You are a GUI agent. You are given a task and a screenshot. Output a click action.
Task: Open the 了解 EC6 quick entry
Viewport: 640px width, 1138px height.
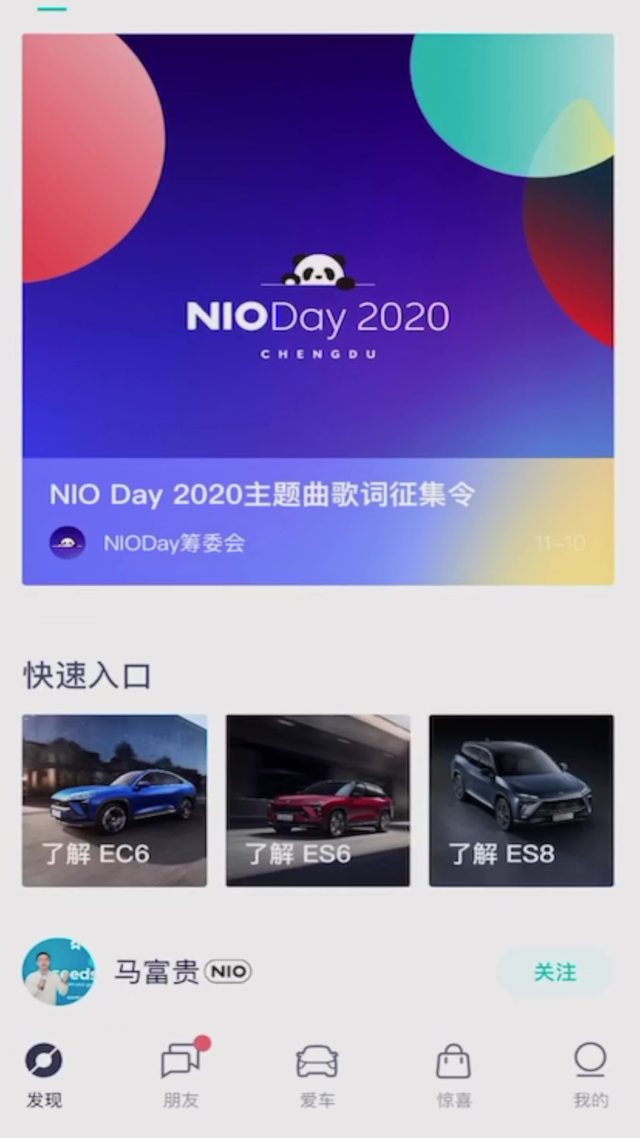[115, 800]
